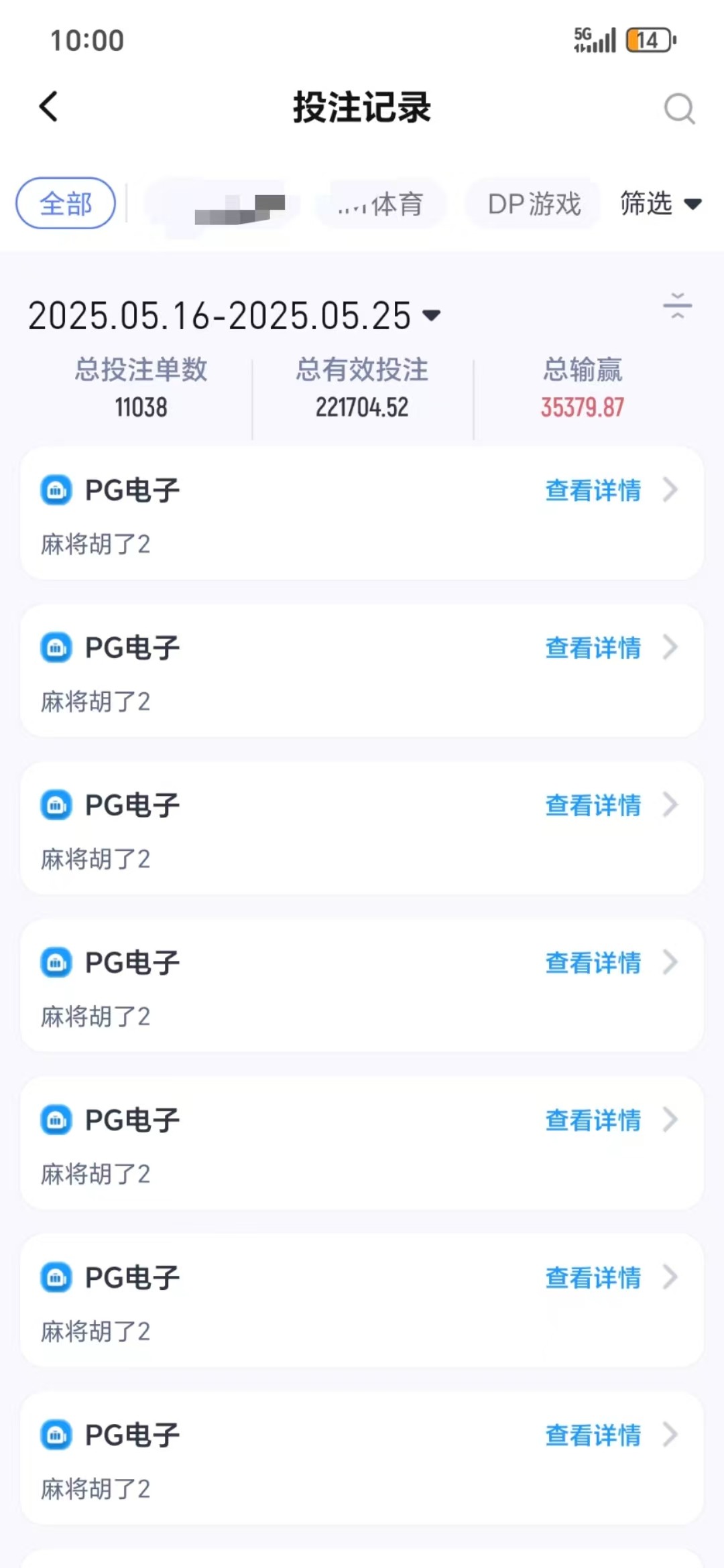
Task: Select the 全部 tab
Action: (66, 203)
